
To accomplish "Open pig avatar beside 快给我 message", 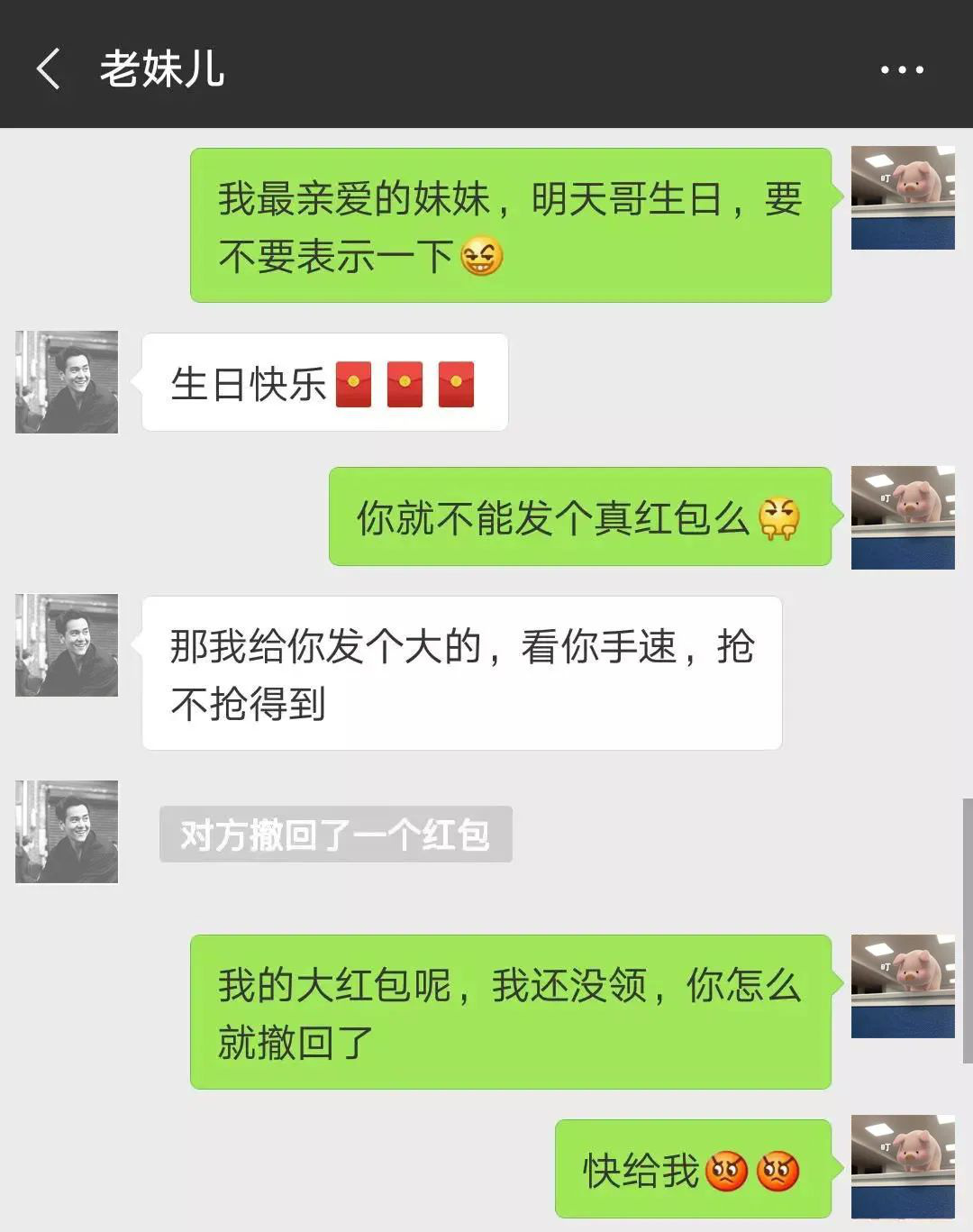I will click(903, 1166).
